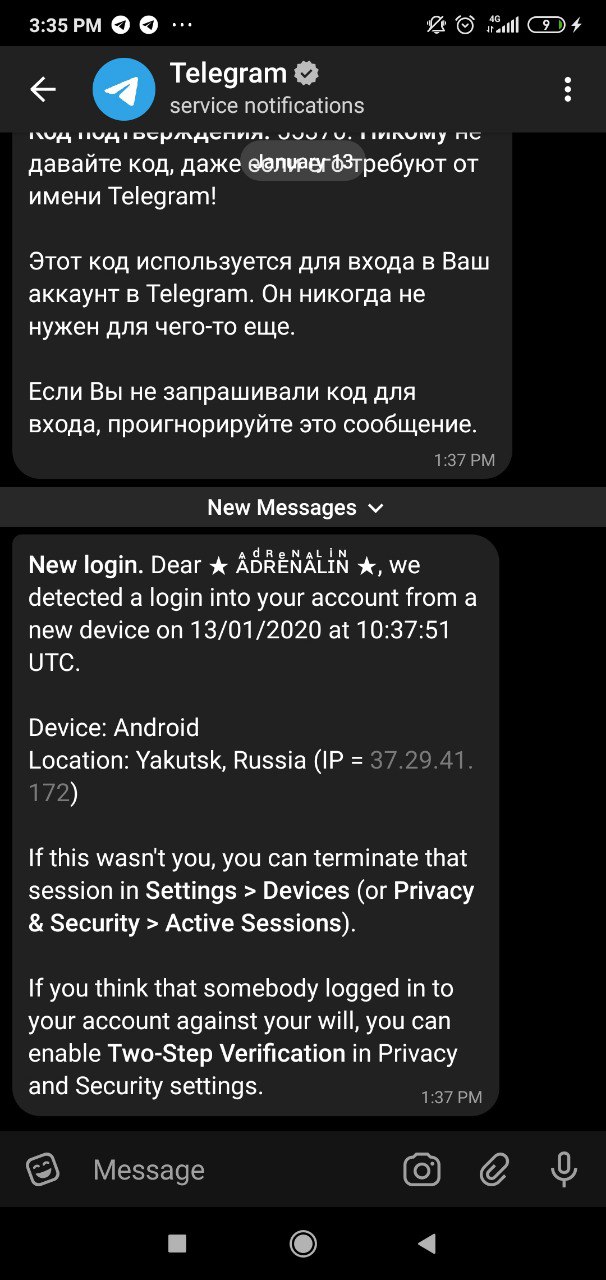Viewport: 606px width, 1280px height.
Task: Tap the microphone voice message icon
Action: 564,1169
